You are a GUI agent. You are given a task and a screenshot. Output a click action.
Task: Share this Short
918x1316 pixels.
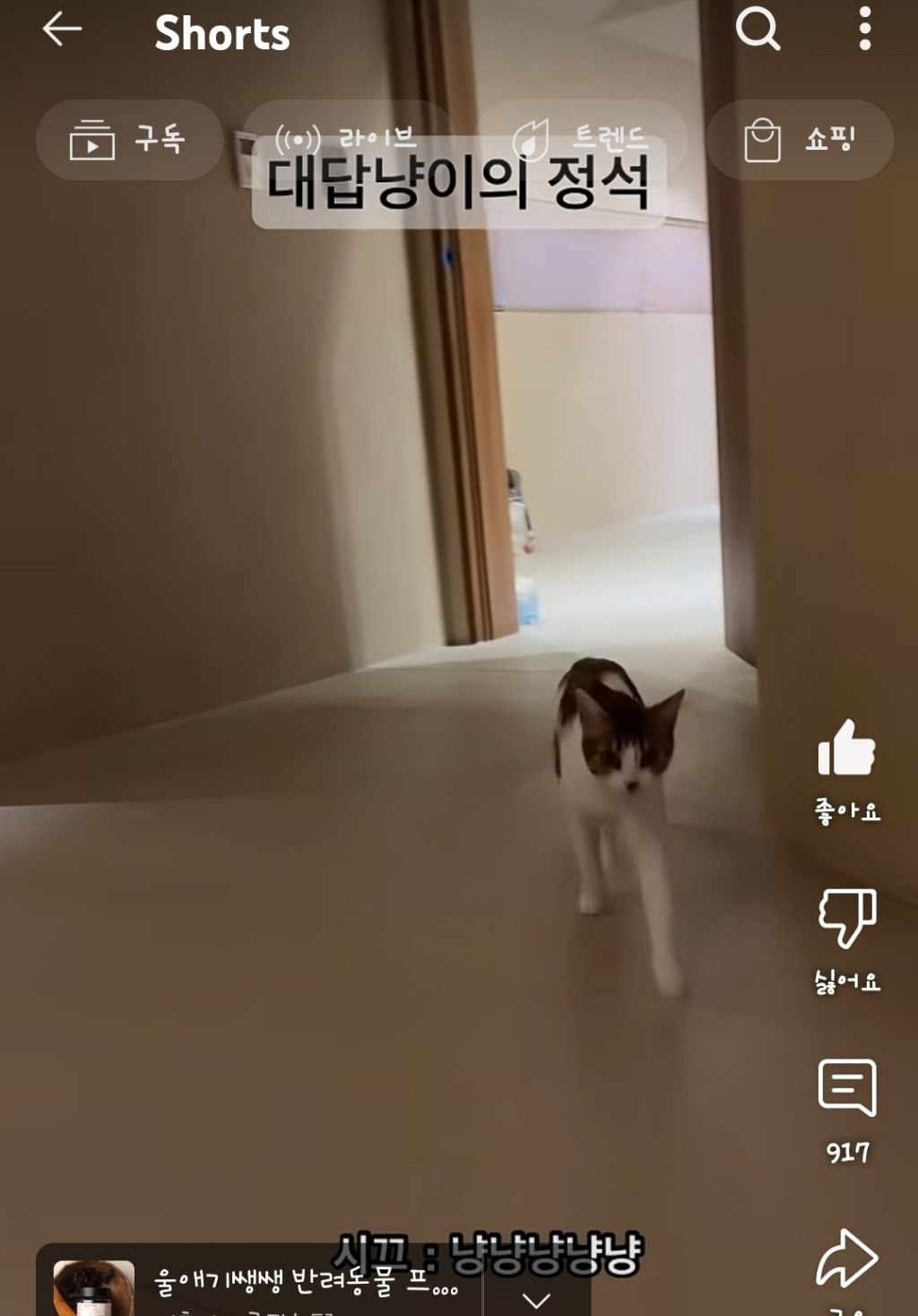(x=846, y=1259)
